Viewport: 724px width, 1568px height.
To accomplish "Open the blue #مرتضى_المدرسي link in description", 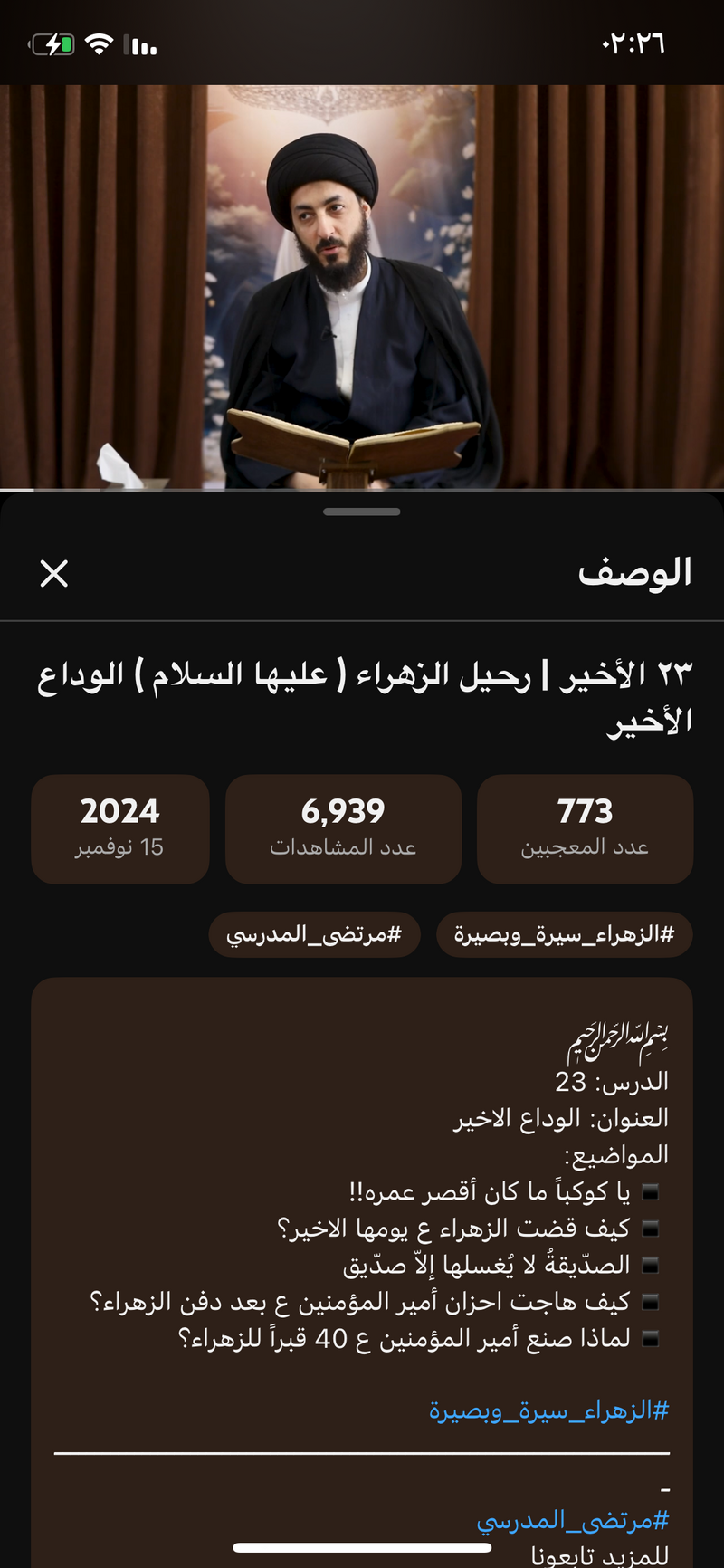I will click(x=573, y=1520).
